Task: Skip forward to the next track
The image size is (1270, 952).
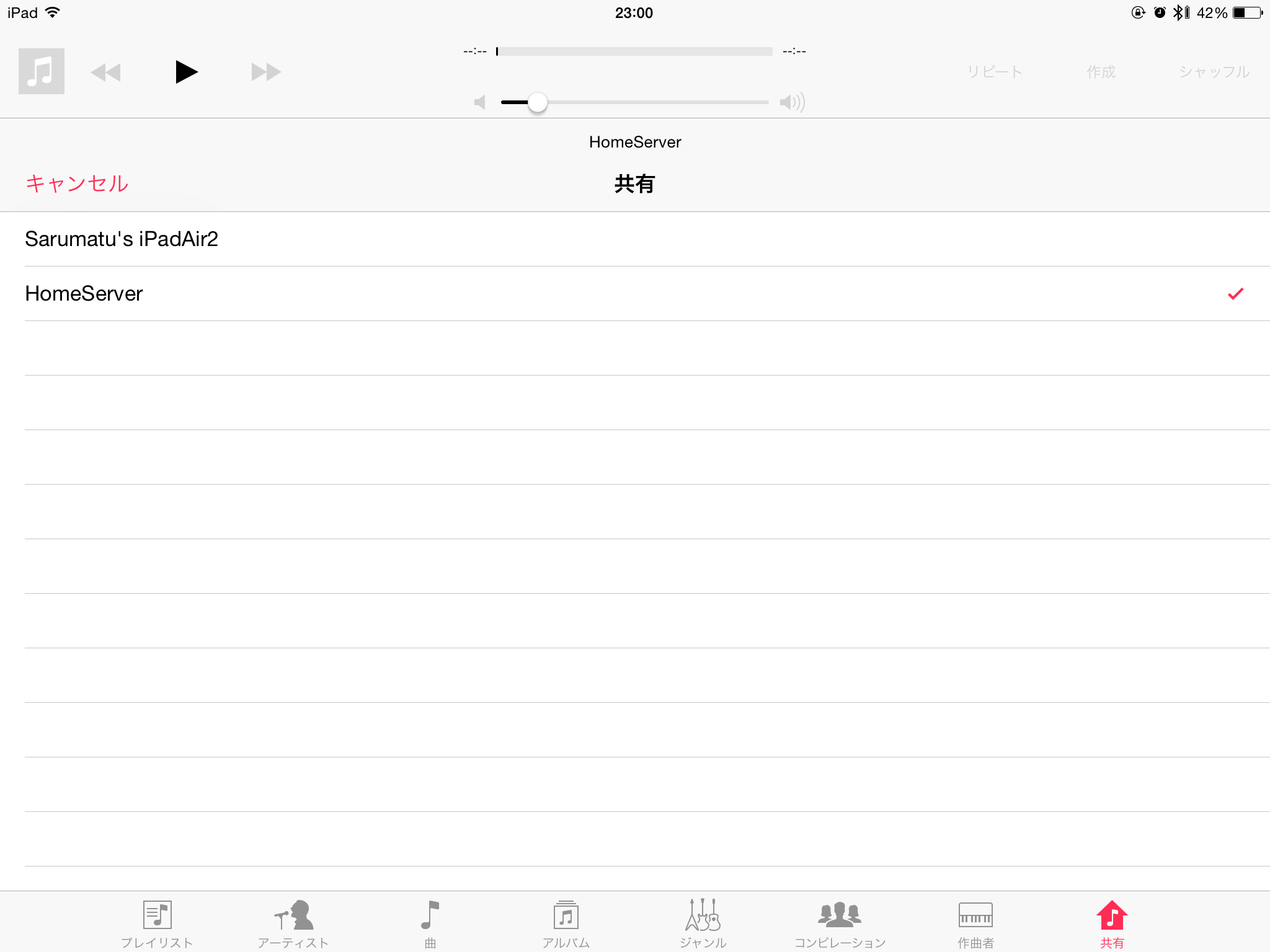Action: pyautogui.click(x=266, y=72)
